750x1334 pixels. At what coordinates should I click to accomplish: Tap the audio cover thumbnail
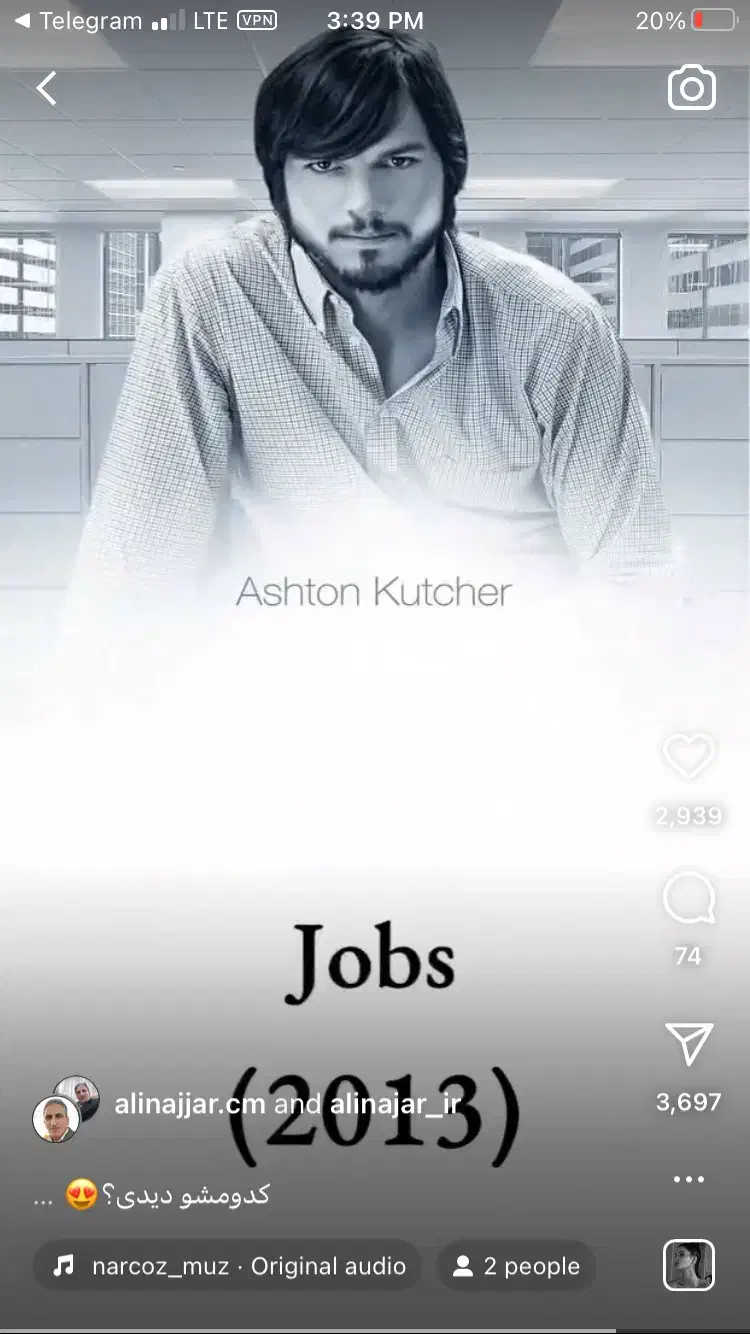click(x=689, y=1266)
